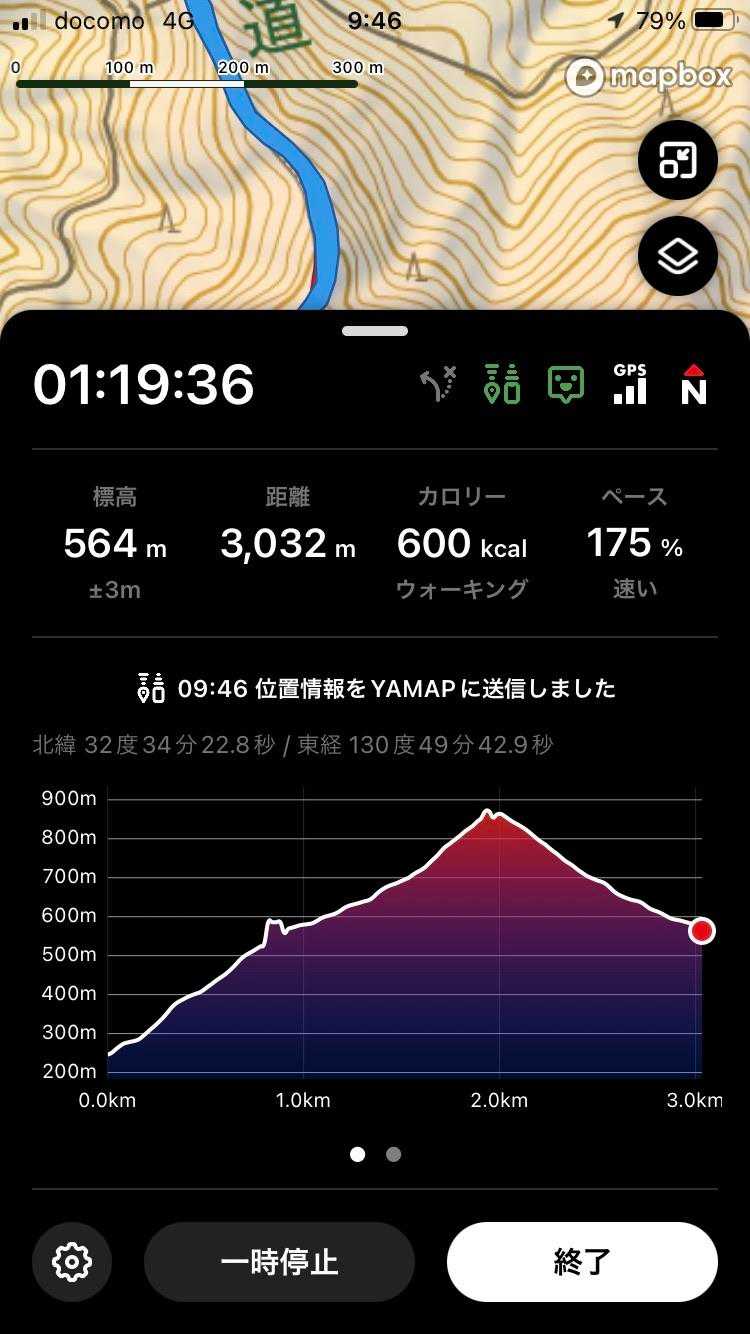Finish the activity with 終了 button
750x1334 pixels.
coord(582,1261)
